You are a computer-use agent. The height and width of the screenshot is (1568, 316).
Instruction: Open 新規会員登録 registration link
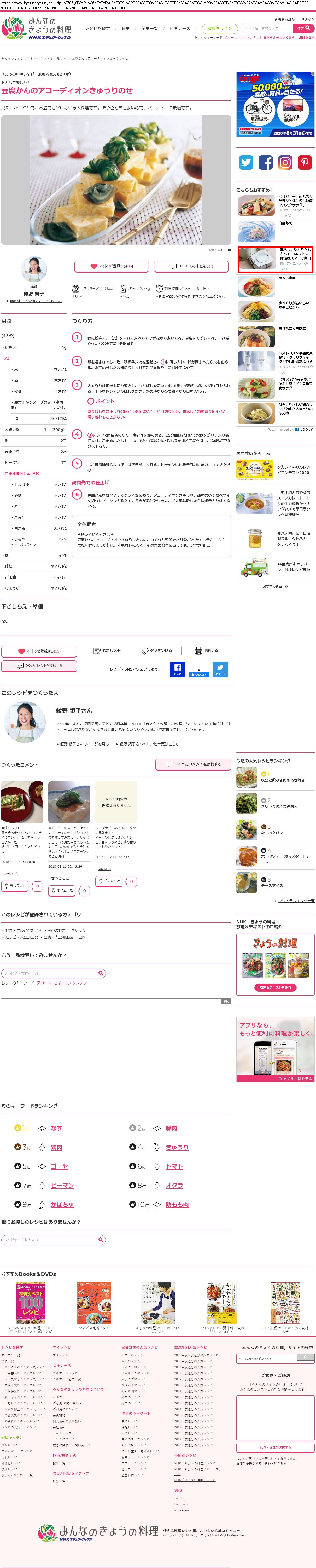click(x=284, y=19)
